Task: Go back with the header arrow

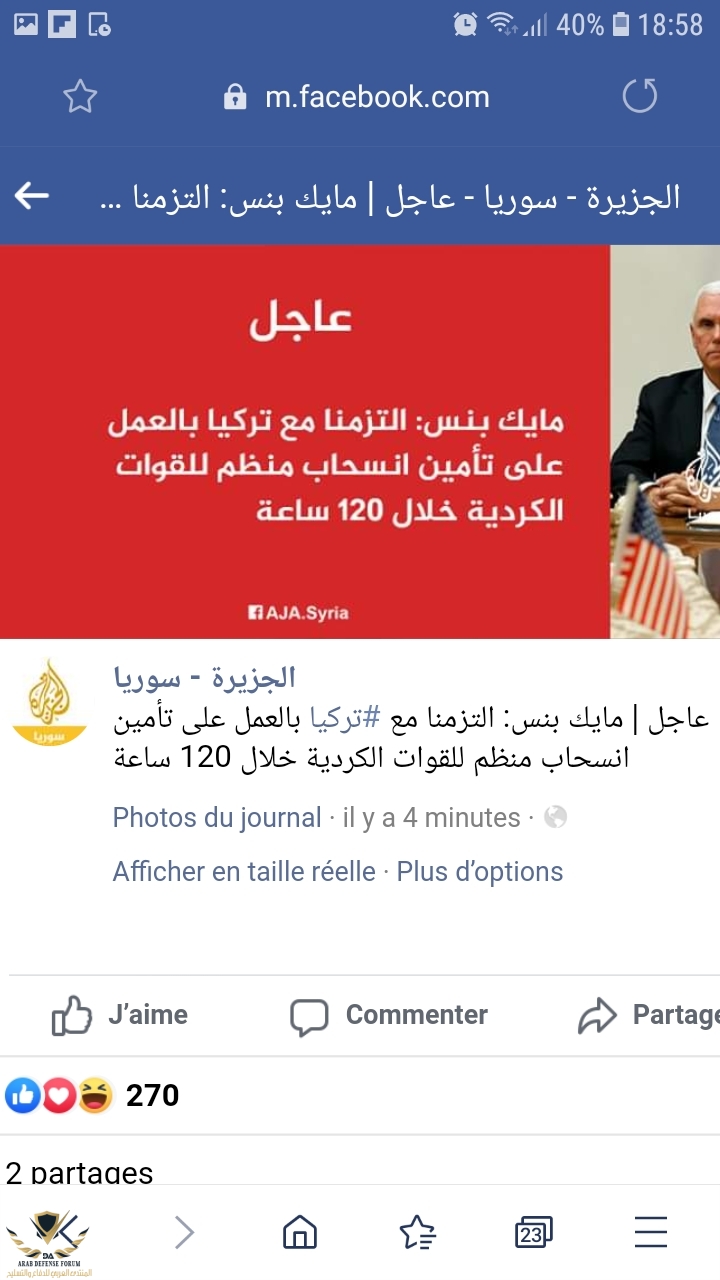Action: (32, 196)
